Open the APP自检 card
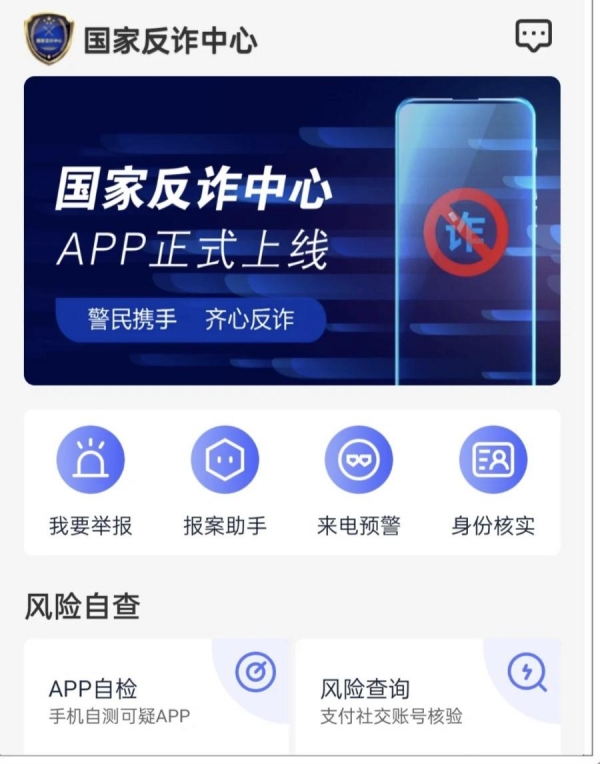Viewport: 600px width, 764px height. 157,696
